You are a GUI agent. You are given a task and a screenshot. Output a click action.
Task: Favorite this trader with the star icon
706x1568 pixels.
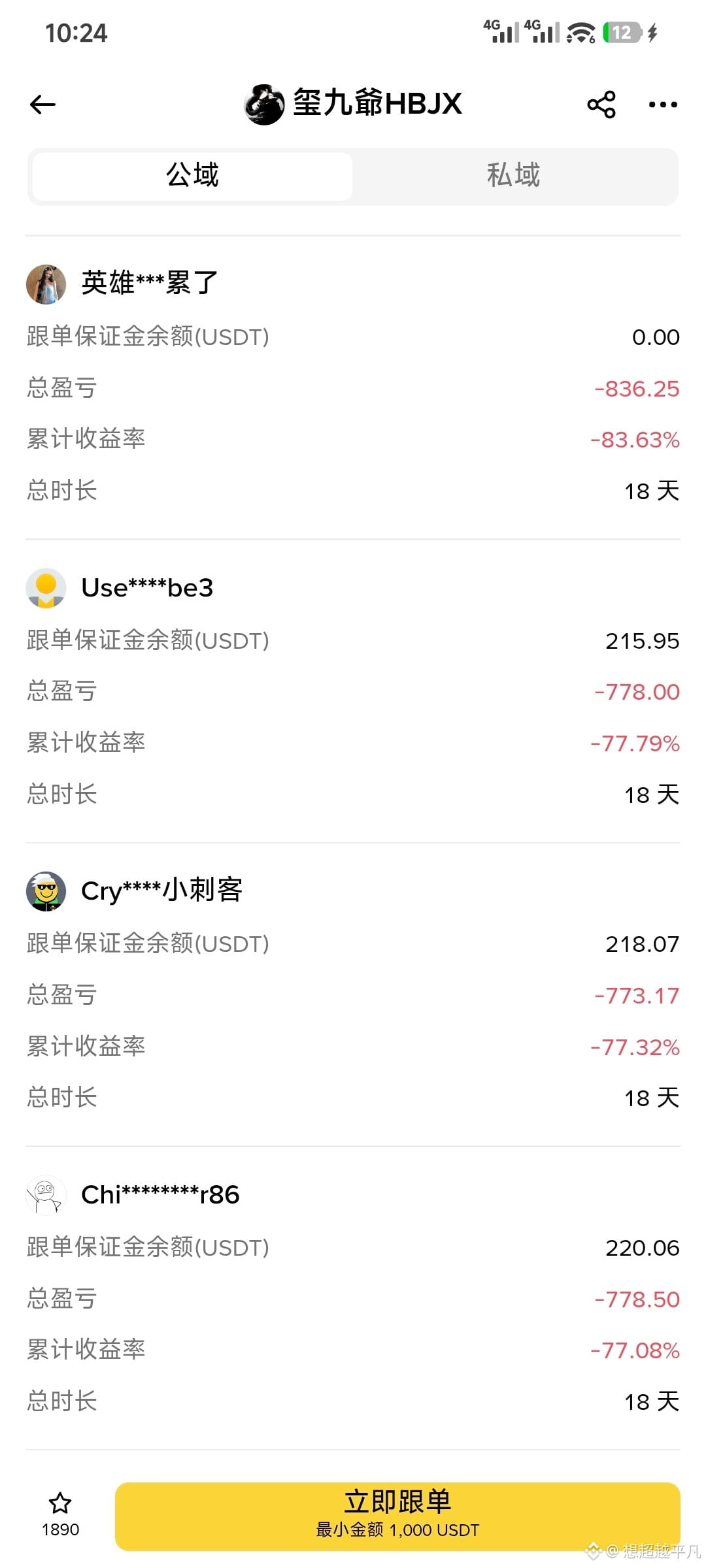[60, 1503]
